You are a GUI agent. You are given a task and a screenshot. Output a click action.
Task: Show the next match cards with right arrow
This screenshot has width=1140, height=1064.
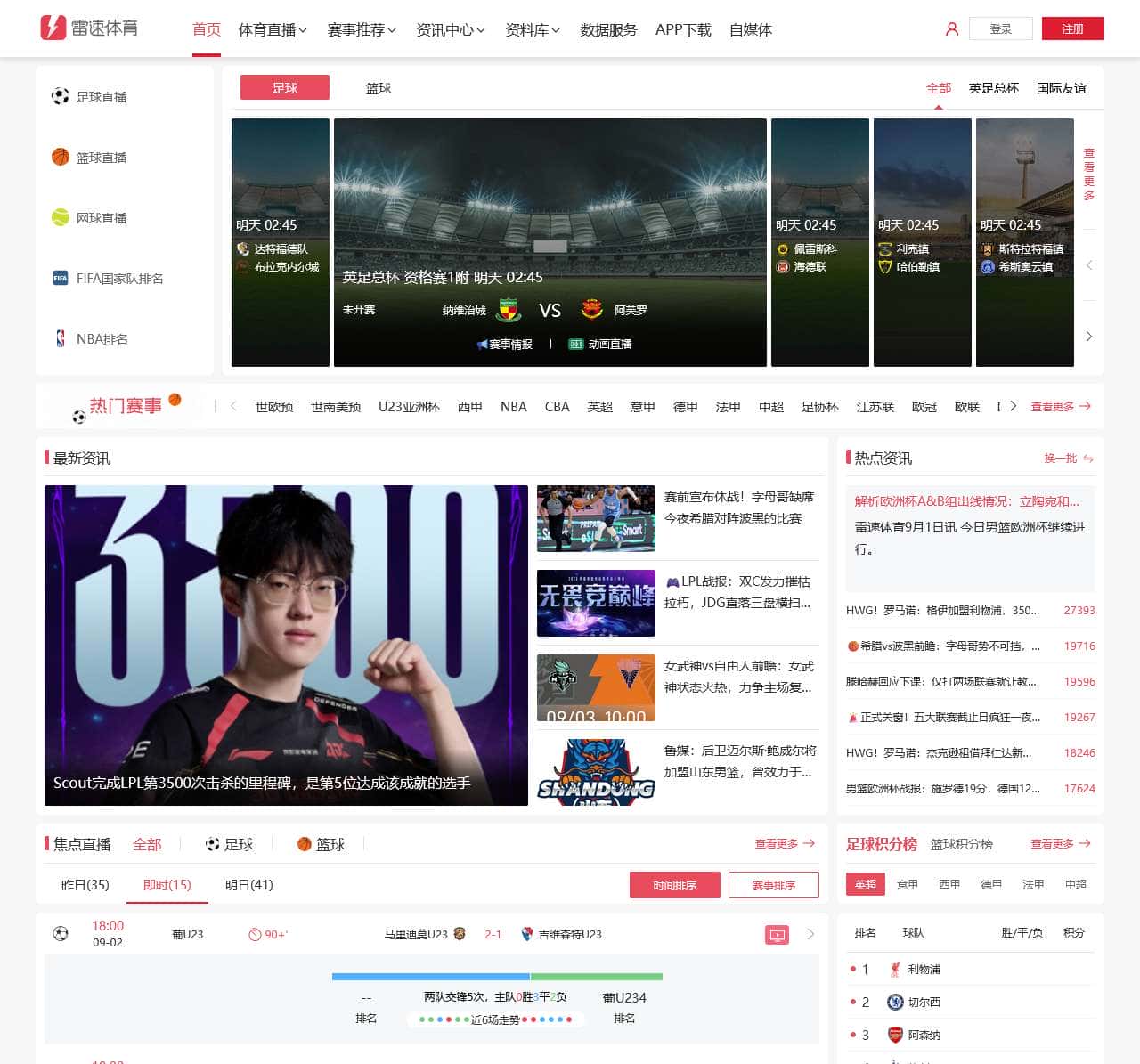click(1088, 337)
